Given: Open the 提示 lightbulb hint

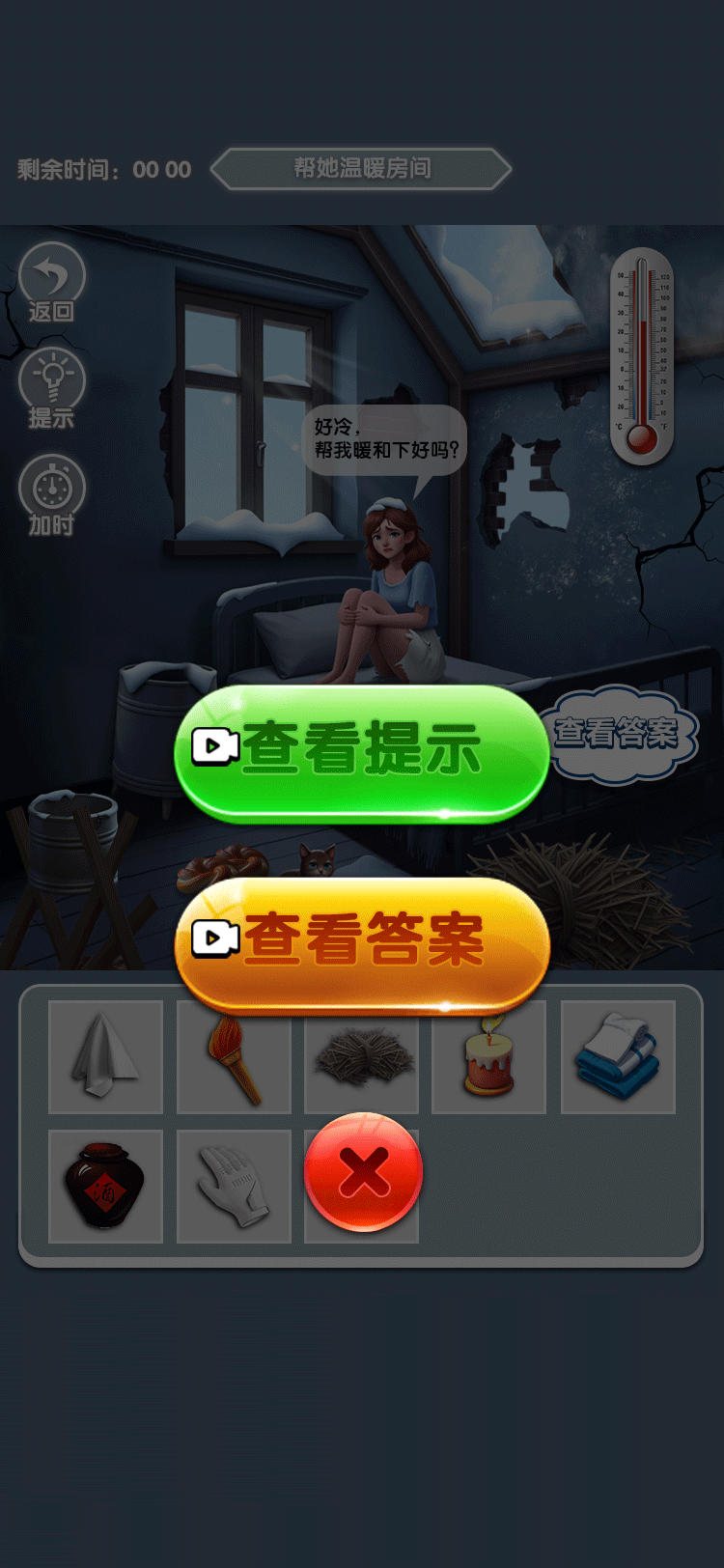Looking at the screenshot, I should click(52, 389).
